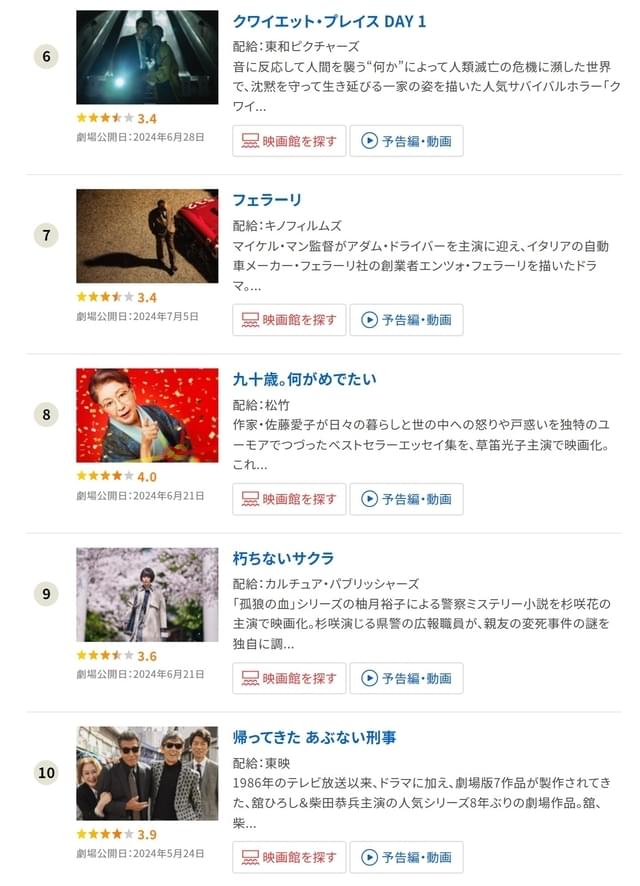The width and height of the screenshot is (640, 886).
Task: Find theaters for 帰ってきた あぶない刑事
Action: [289, 857]
